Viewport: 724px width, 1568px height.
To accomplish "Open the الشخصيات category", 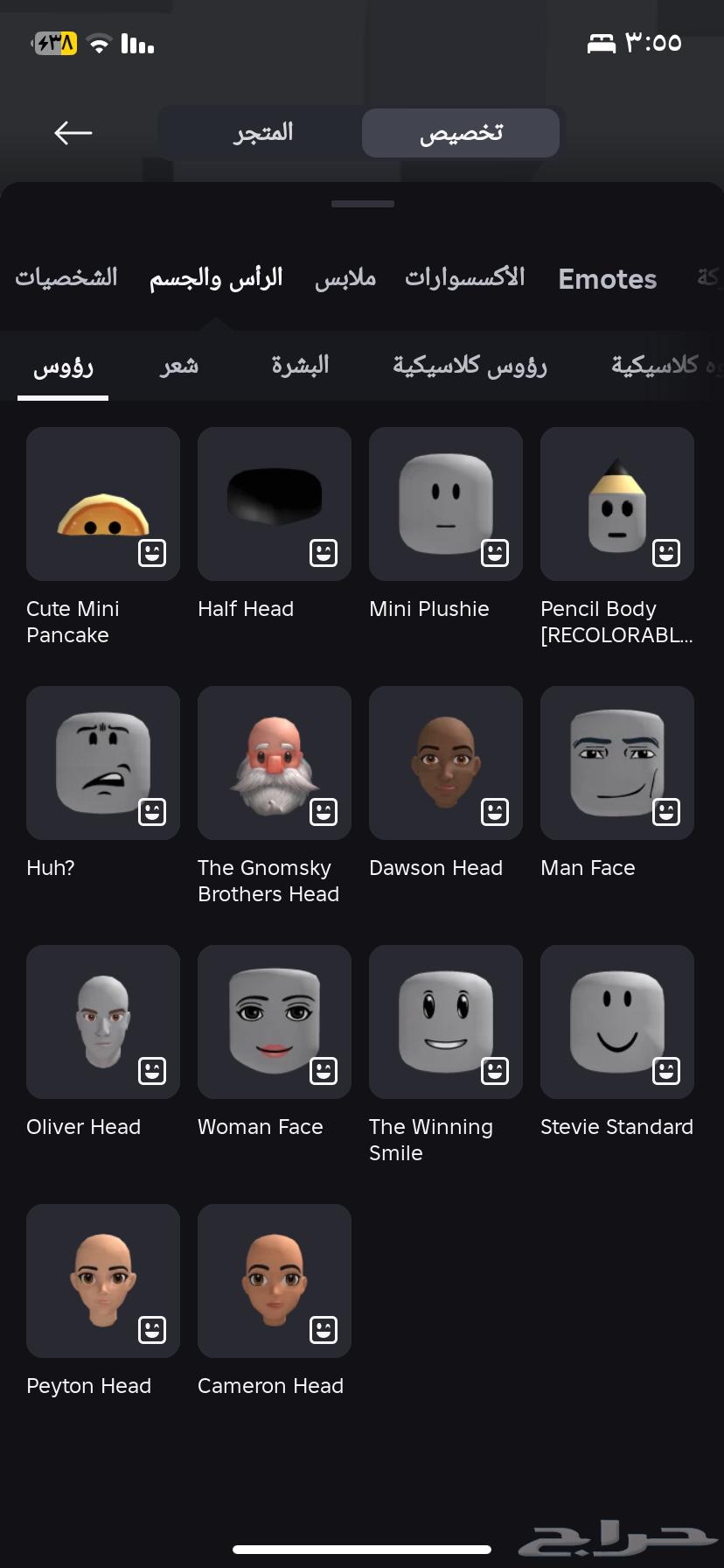I will point(66,278).
